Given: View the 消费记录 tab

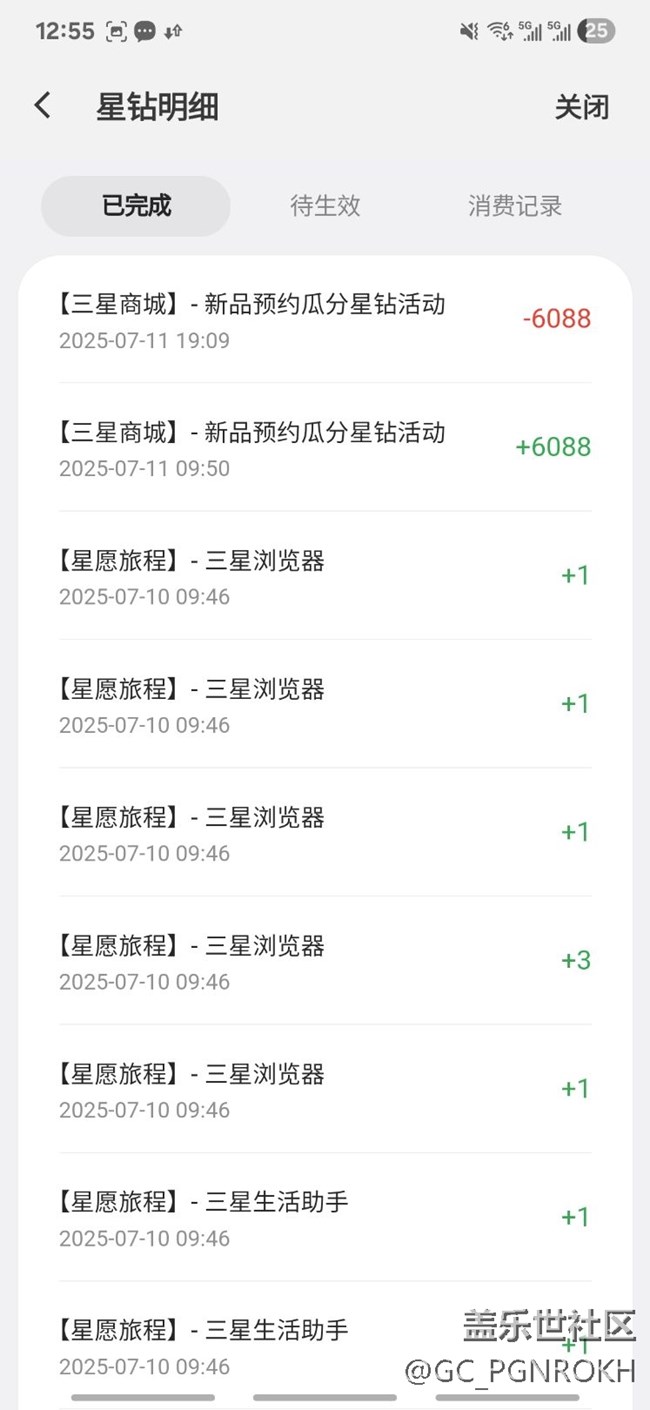Looking at the screenshot, I should pyautogui.click(x=514, y=206).
